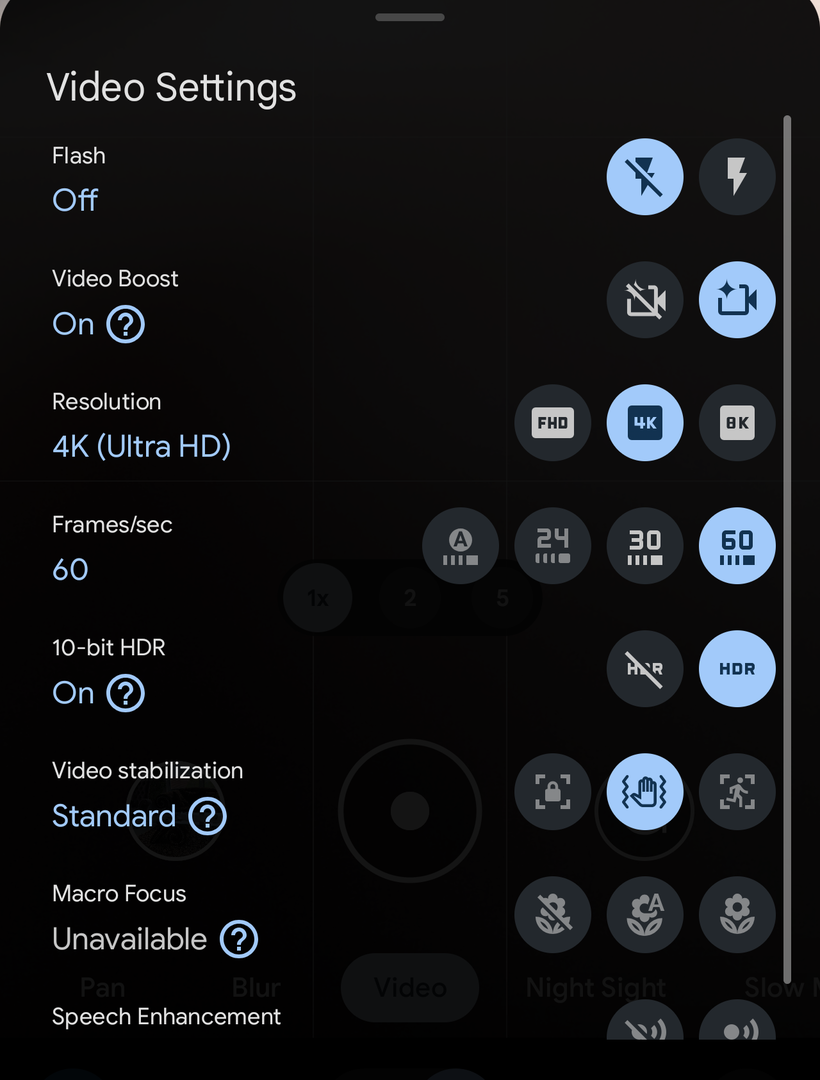This screenshot has width=820, height=1080.
Task: Set frame rate to Auto
Action: click(x=461, y=546)
